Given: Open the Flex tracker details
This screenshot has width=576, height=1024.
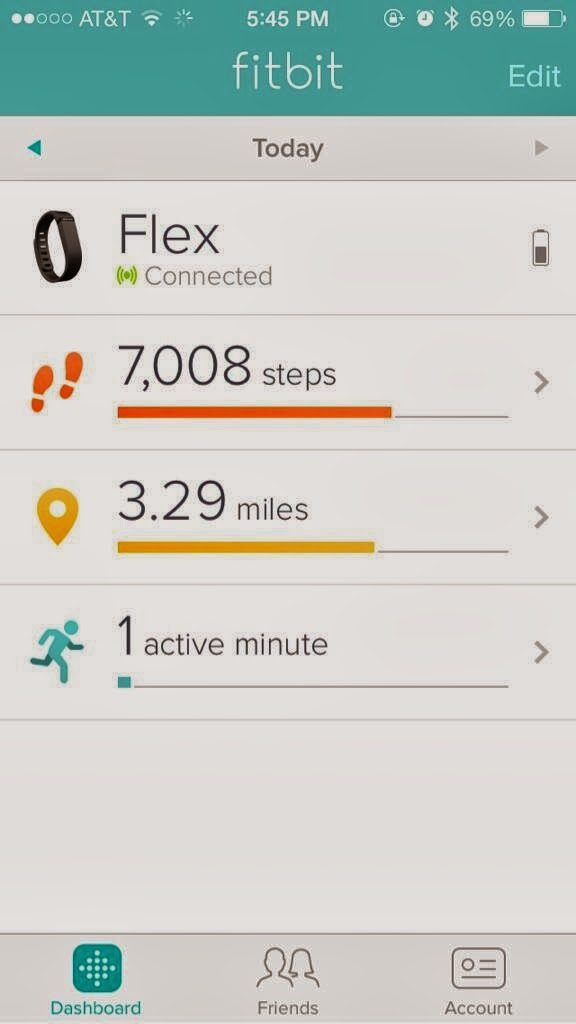Looking at the screenshot, I should (288, 248).
